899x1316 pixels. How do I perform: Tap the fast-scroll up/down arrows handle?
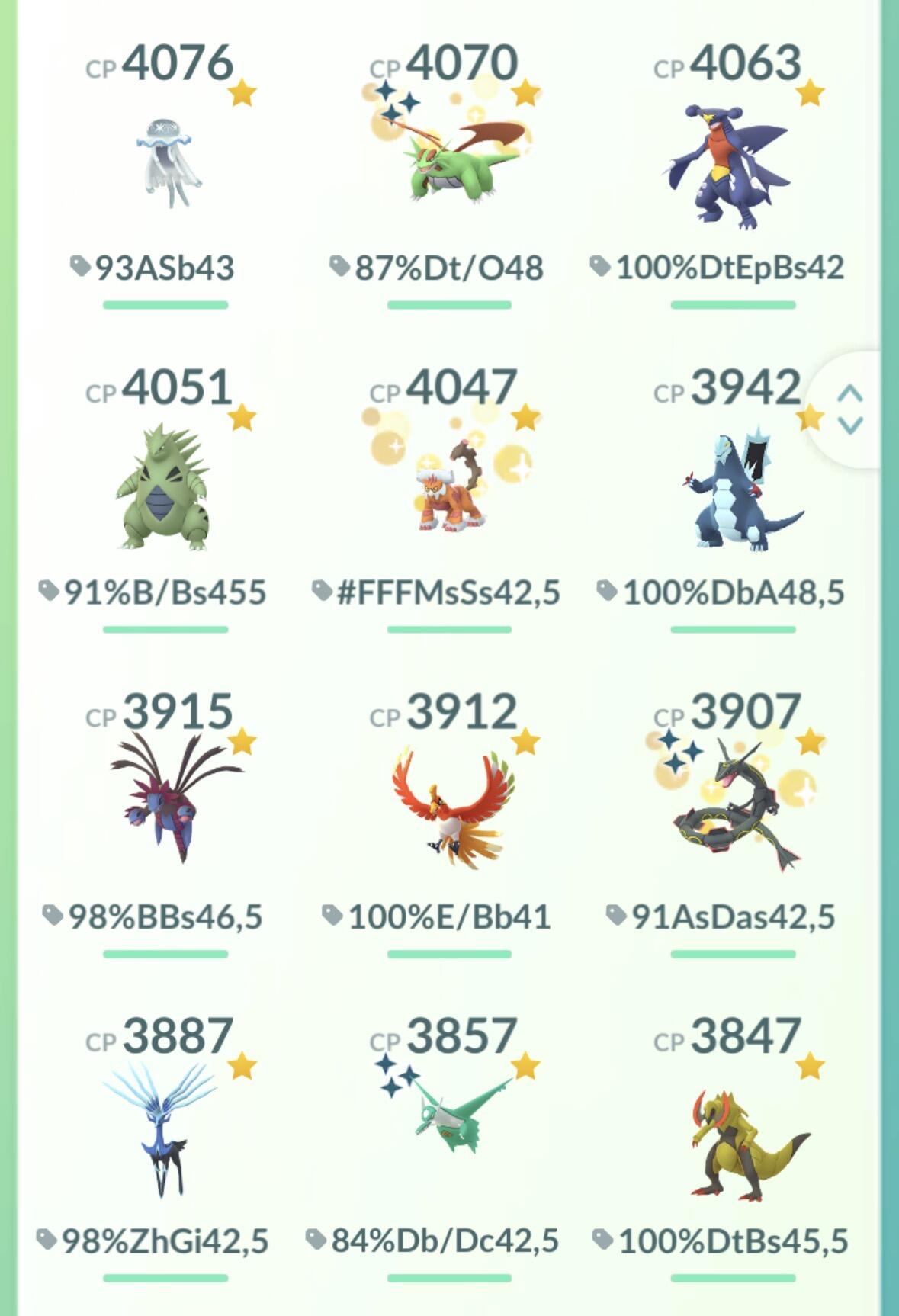pyautogui.click(x=849, y=409)
